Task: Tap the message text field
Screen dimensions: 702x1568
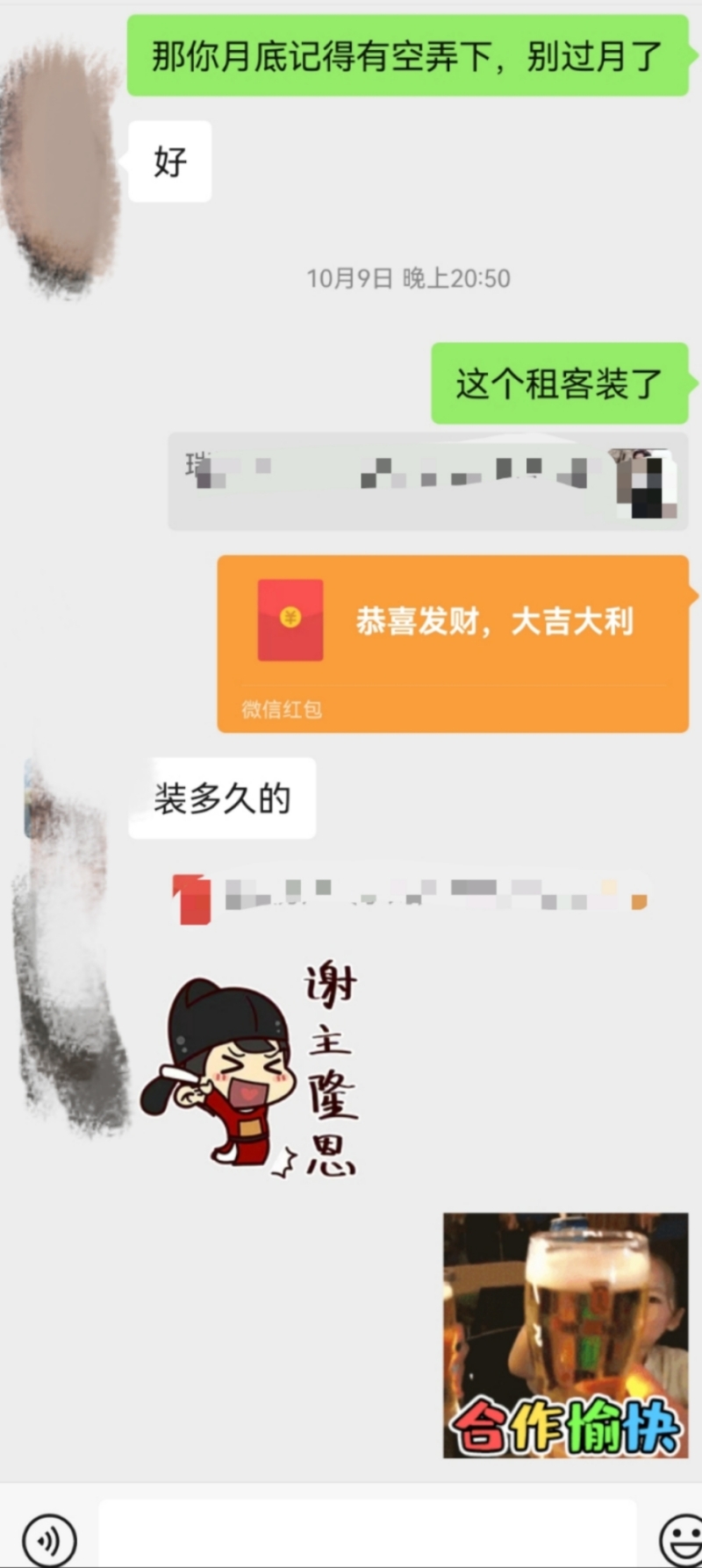Action: 367,1534
